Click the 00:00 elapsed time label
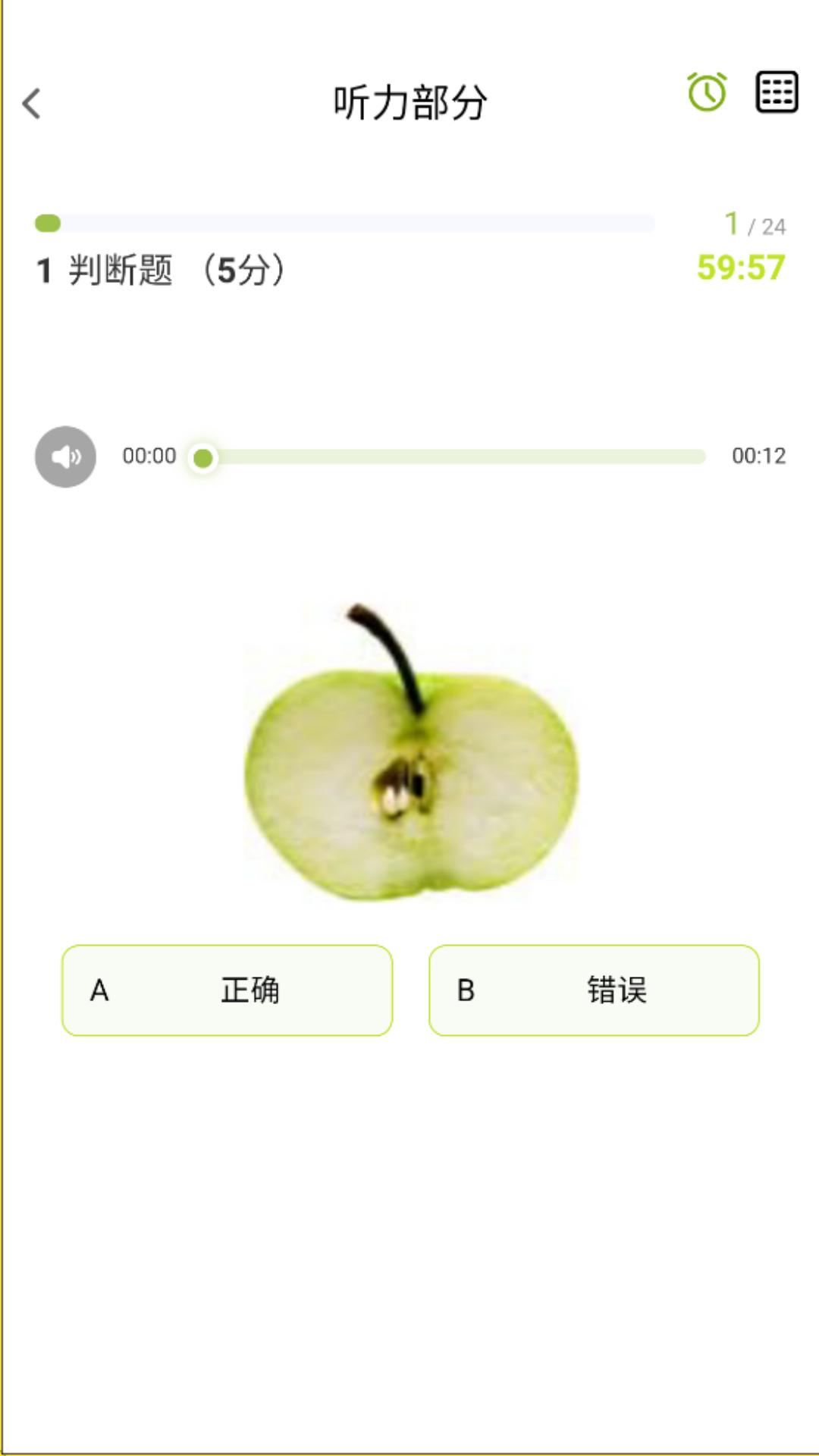819x1456 pixels. (x=148, y=457)
